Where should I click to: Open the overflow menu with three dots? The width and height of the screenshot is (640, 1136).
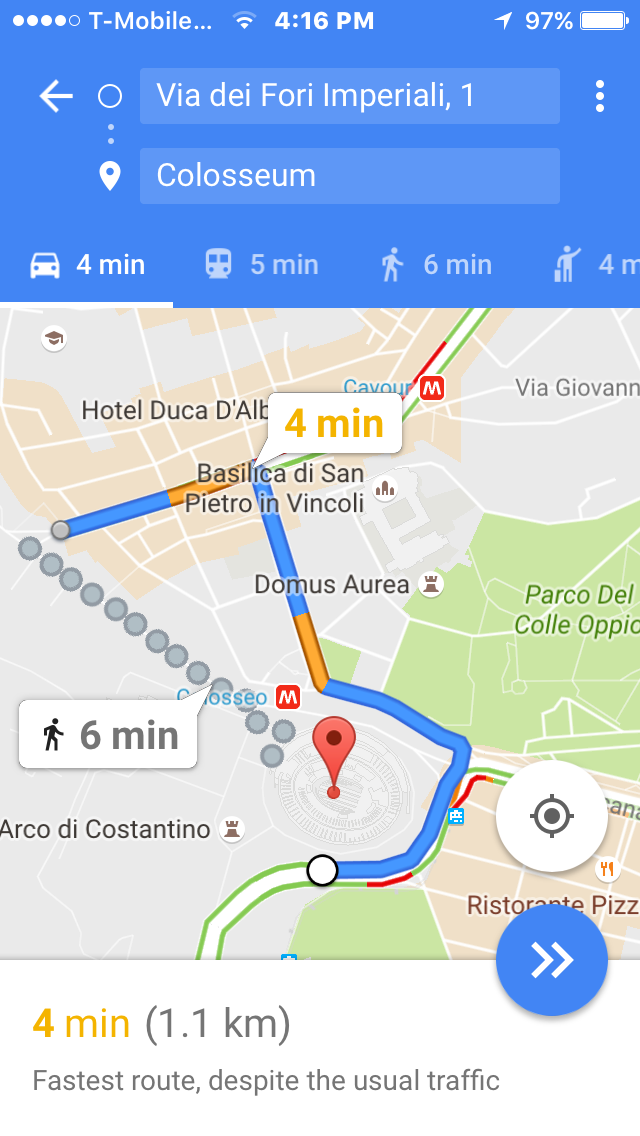[x=599, y=96]
